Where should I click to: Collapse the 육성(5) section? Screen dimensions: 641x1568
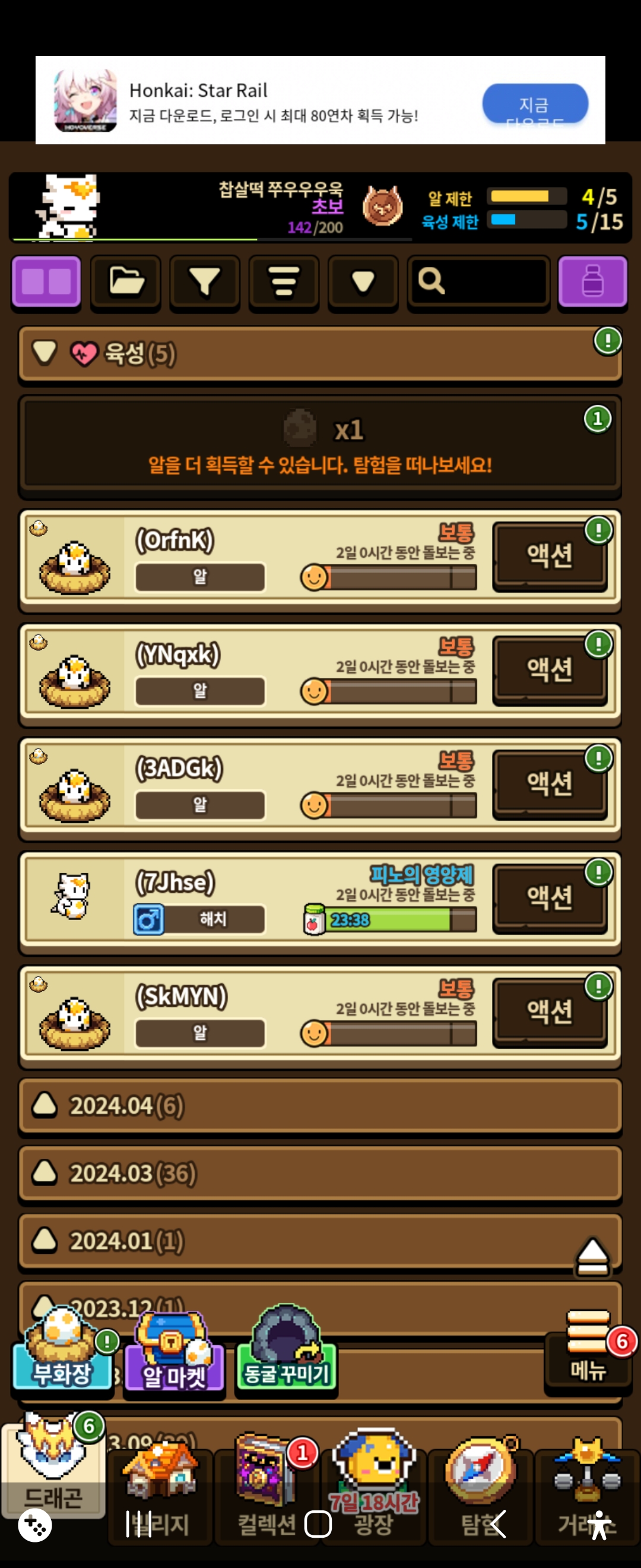(x=45, y=353)
